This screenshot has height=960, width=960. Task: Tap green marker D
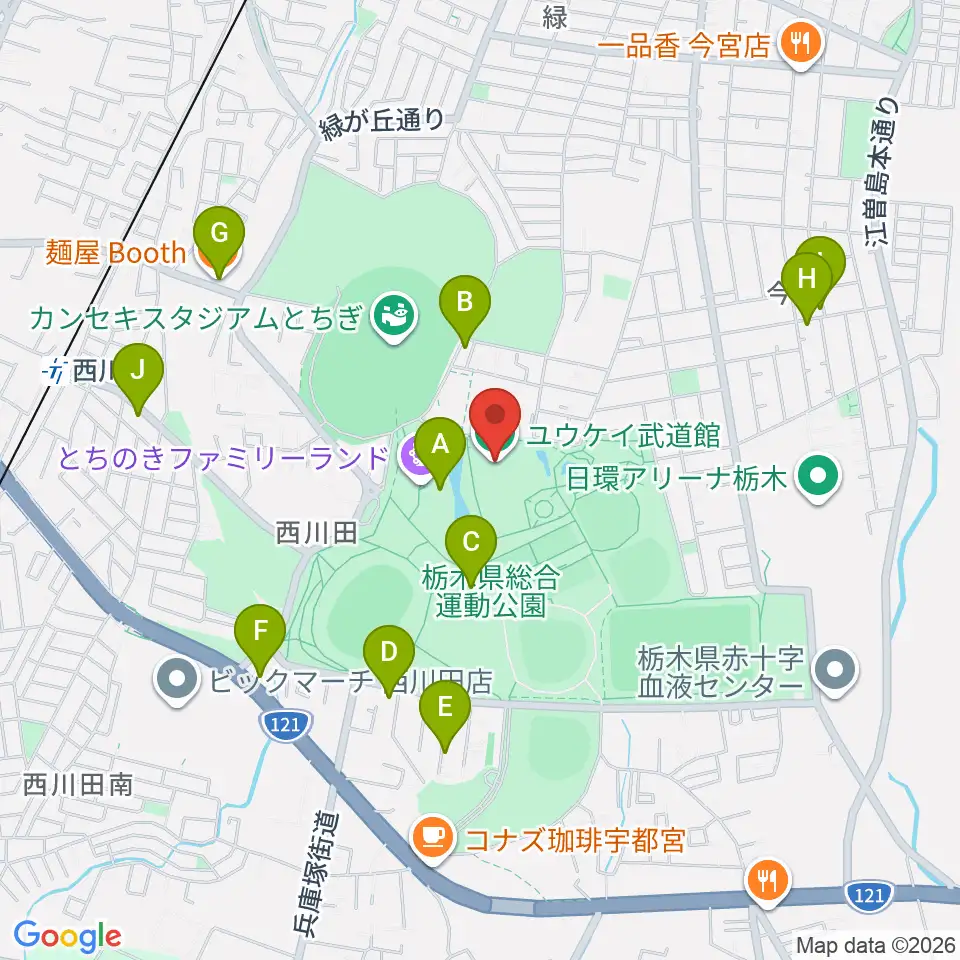[x=389, y=656]
